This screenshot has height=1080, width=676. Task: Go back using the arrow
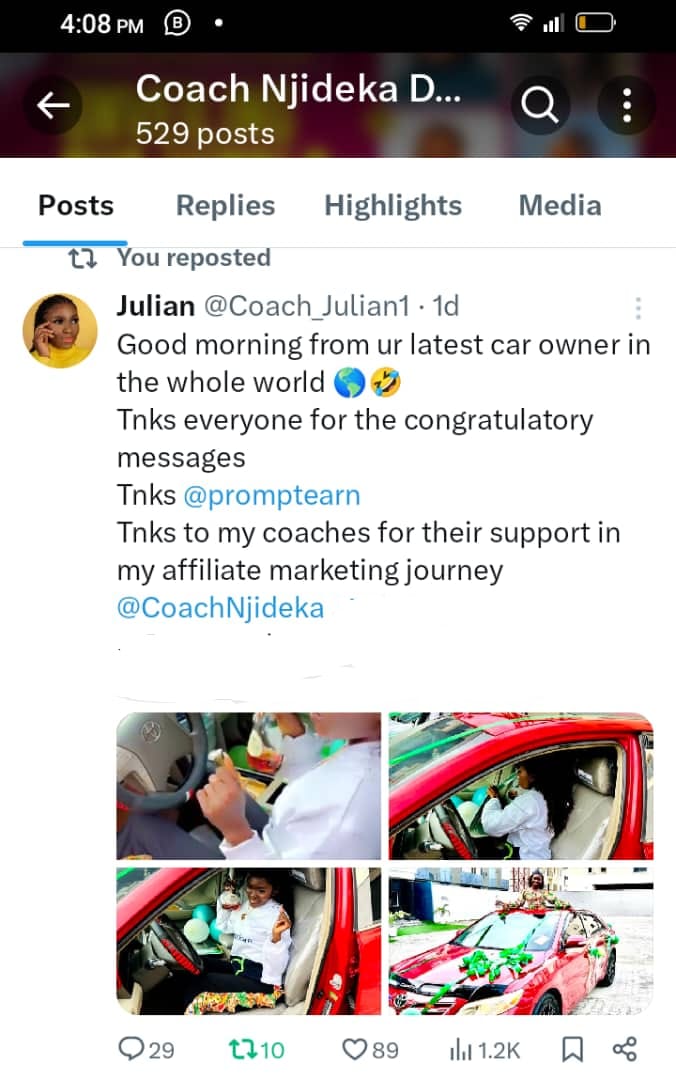(x=53, y=105)
